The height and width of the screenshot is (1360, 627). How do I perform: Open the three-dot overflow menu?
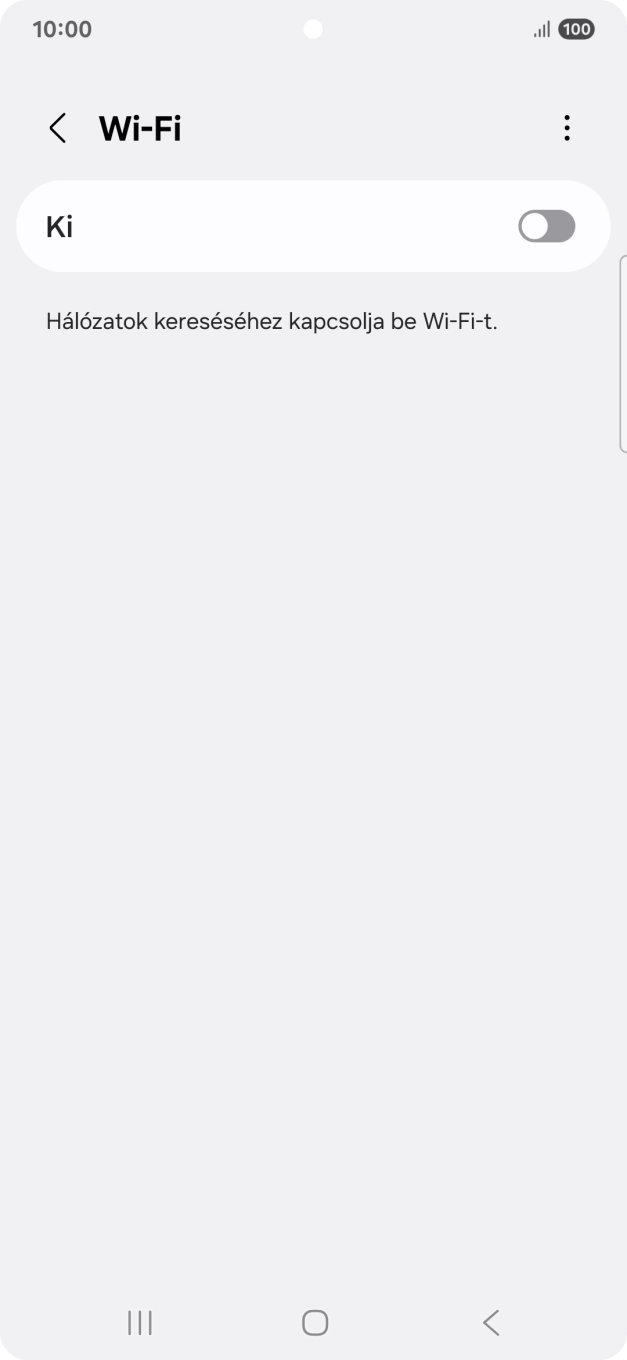(567, 128)
